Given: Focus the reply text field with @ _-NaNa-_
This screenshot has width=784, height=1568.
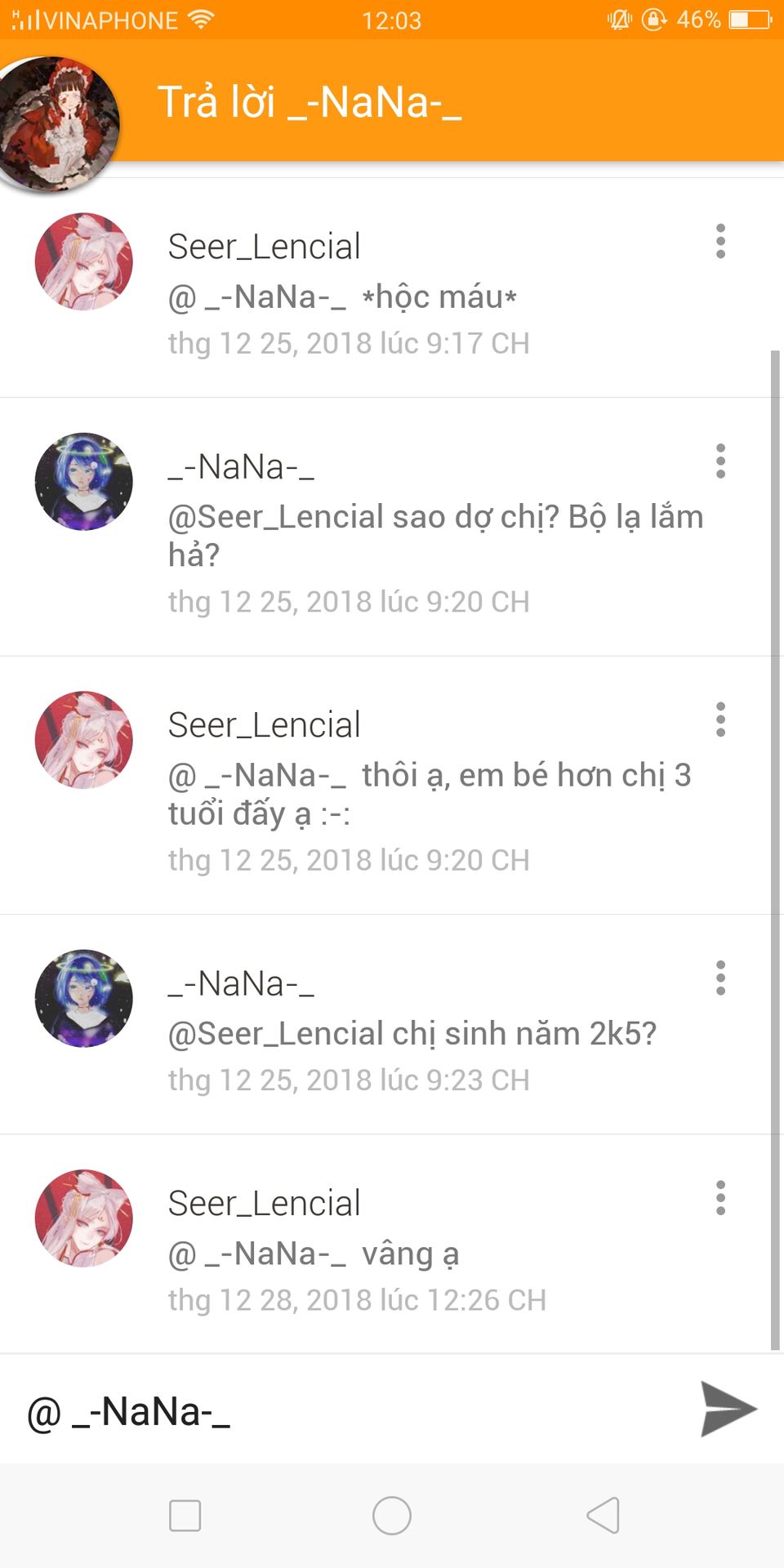Looking at the screenshot, I should [351, 1411].
